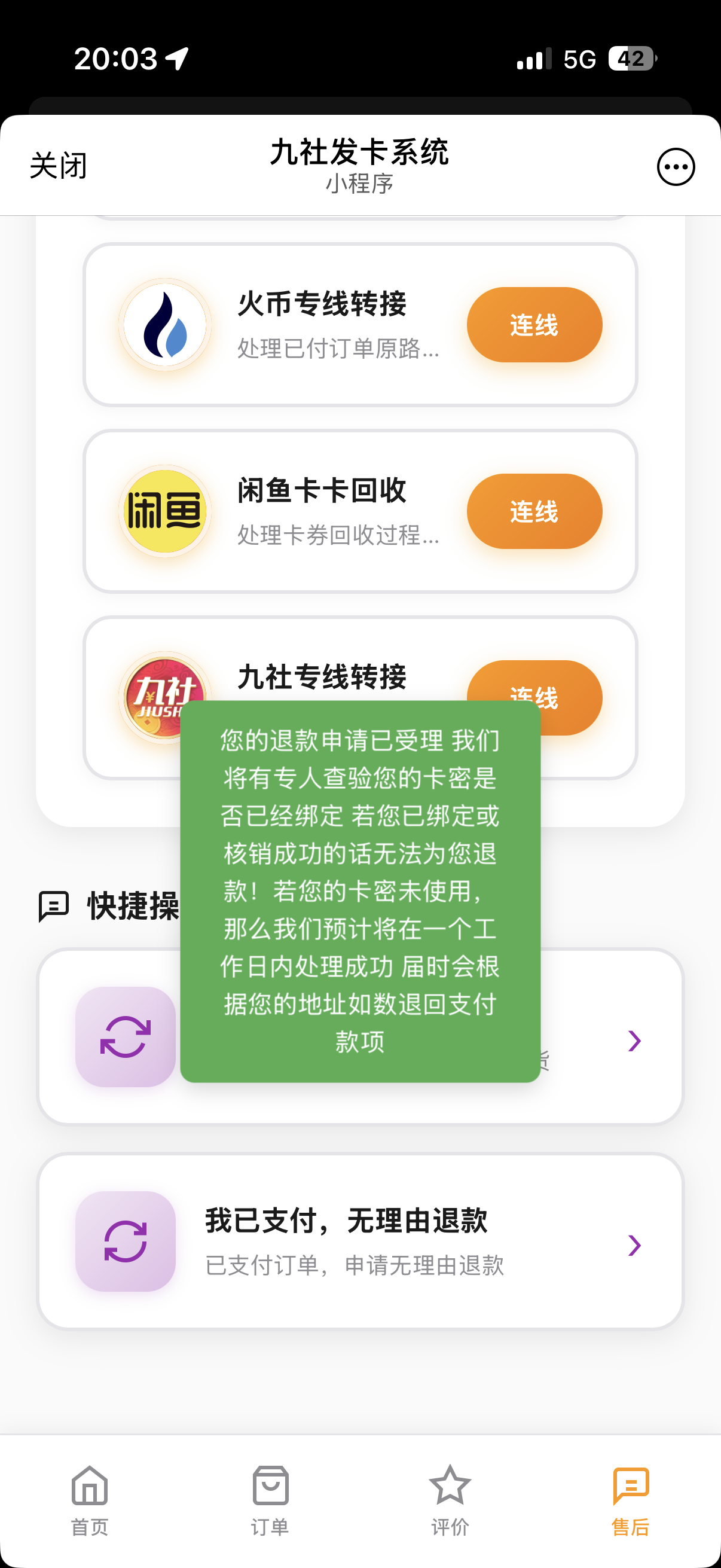Switch to the 首页 tab
721x1568 pixels.
tap(90, 1500)
